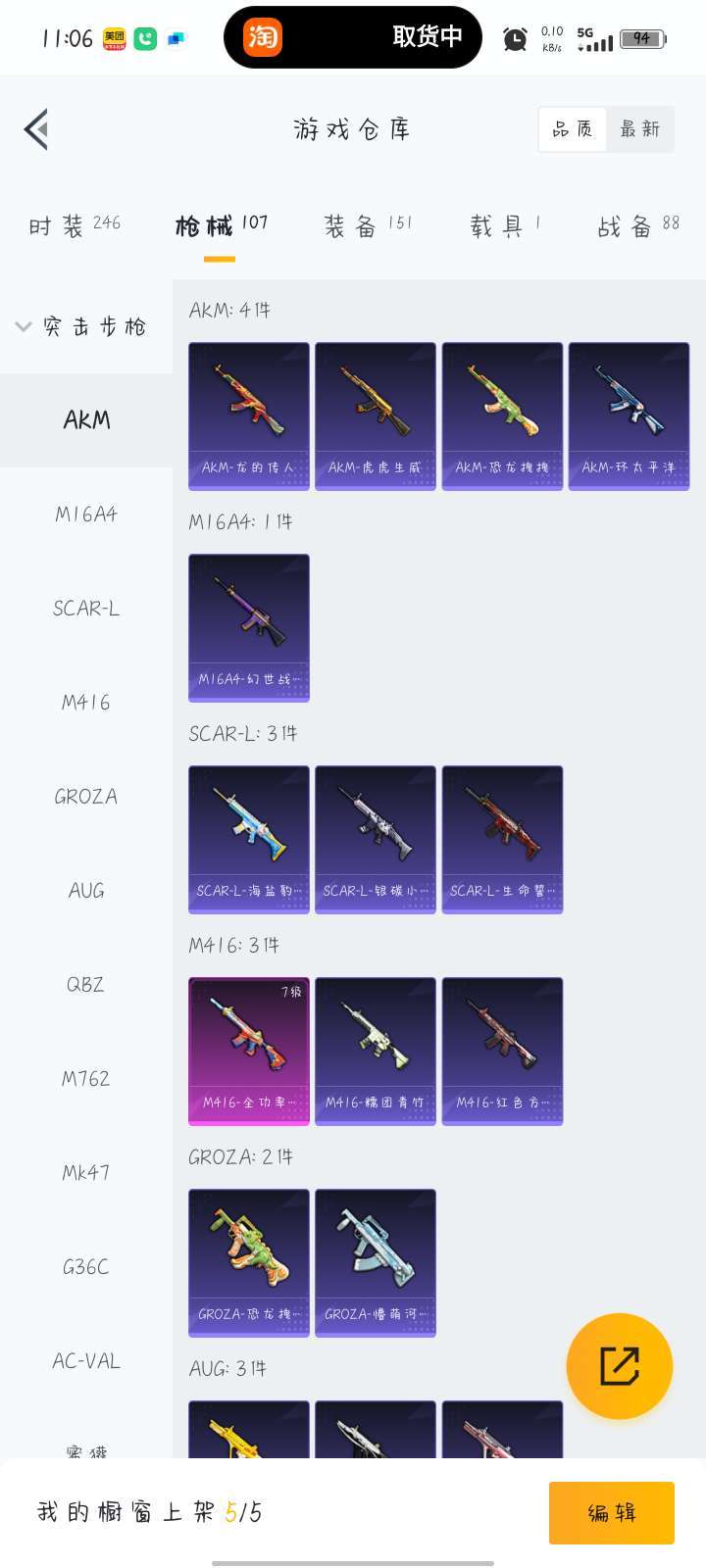Open the 载具 tab
Screen dimensions: 706x1568
pos(505,226)
